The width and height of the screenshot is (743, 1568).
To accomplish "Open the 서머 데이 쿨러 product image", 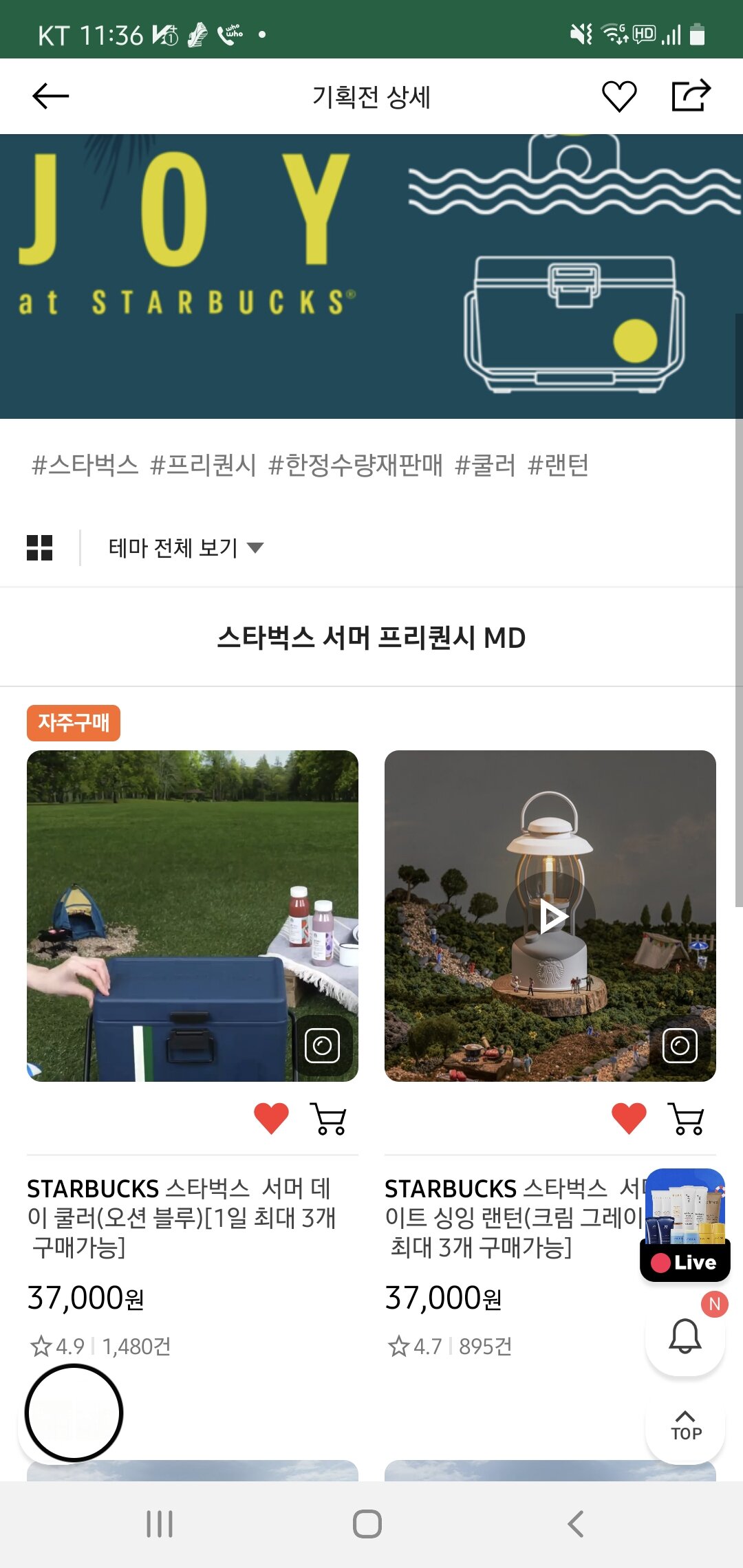I will tap(192, 915).
